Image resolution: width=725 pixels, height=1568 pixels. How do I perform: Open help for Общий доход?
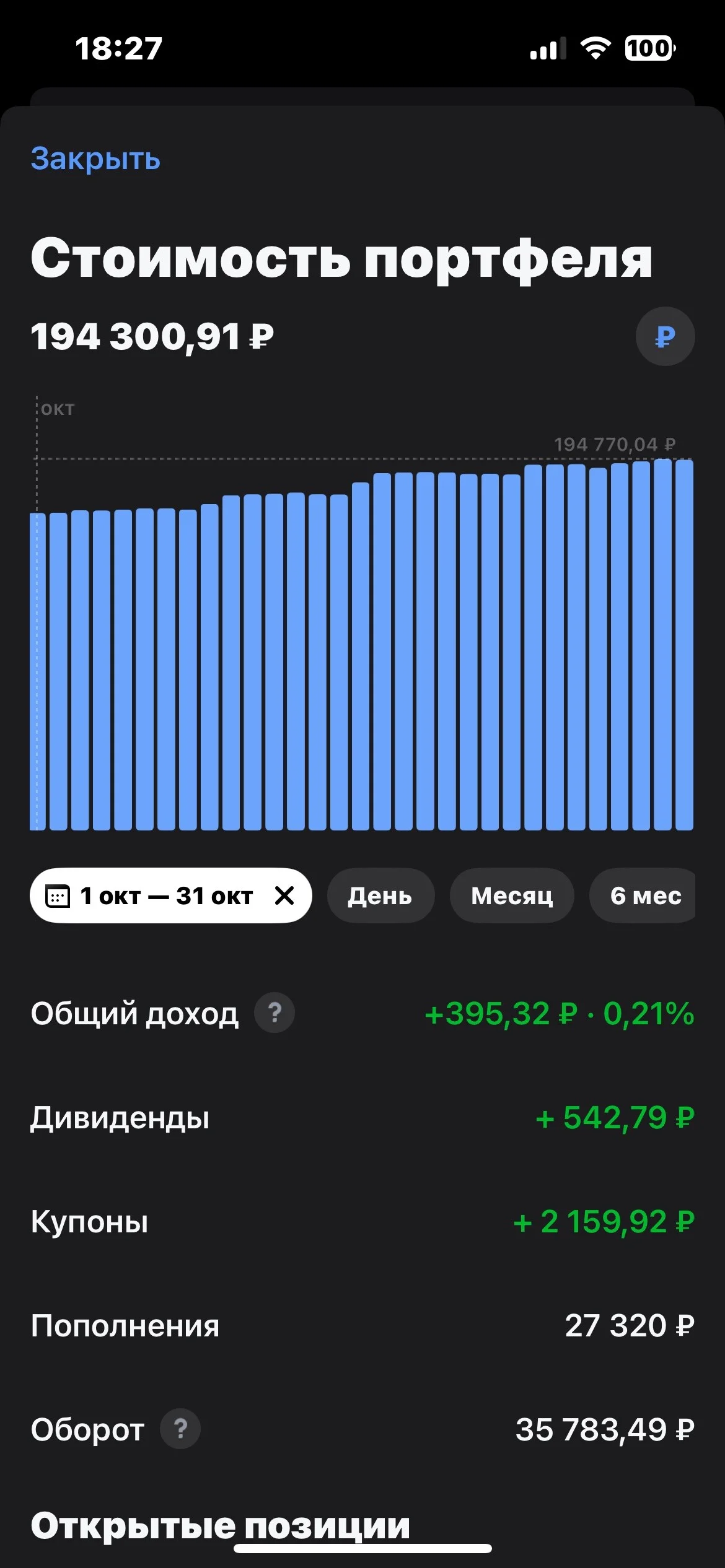pyautogui.click(x=275, y=1013)
